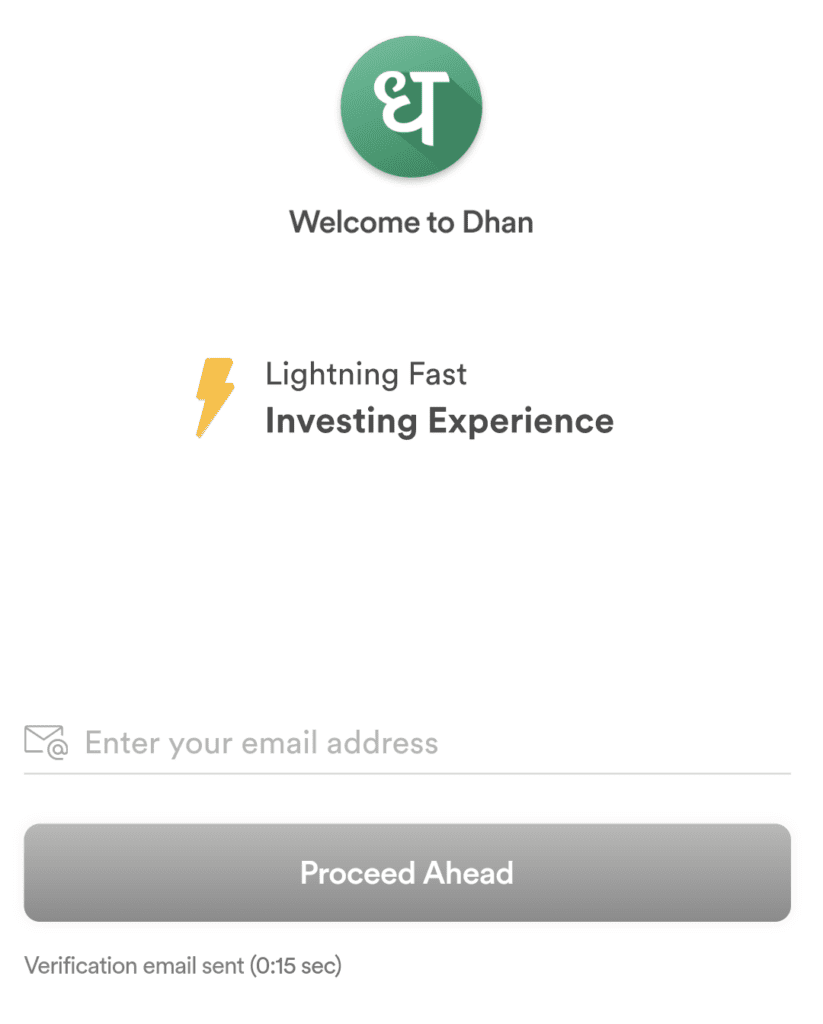Click the Investing Experience bold text
Image resolution: width=823 pixels, height=1024 pixels.
[438, 421]
